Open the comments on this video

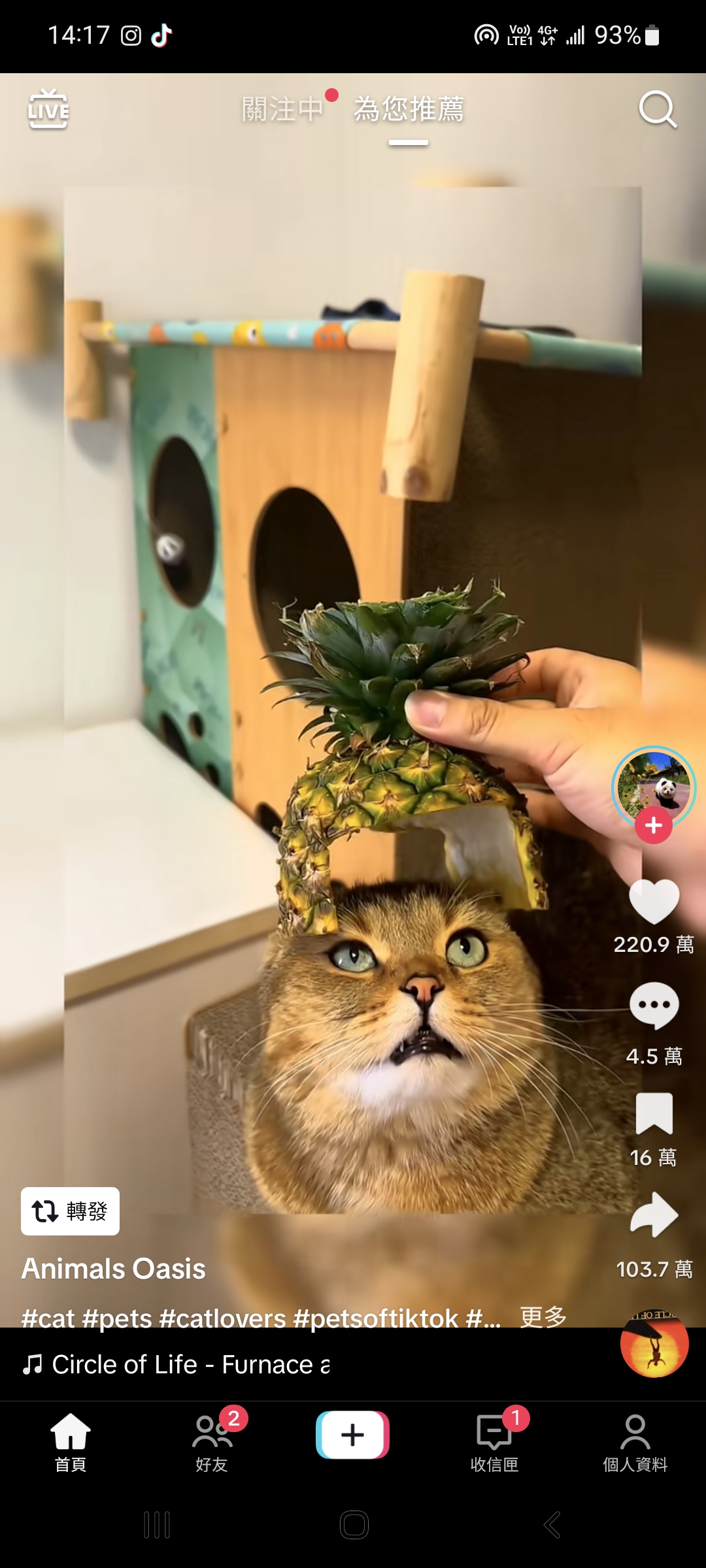(x=654, y=1006)
